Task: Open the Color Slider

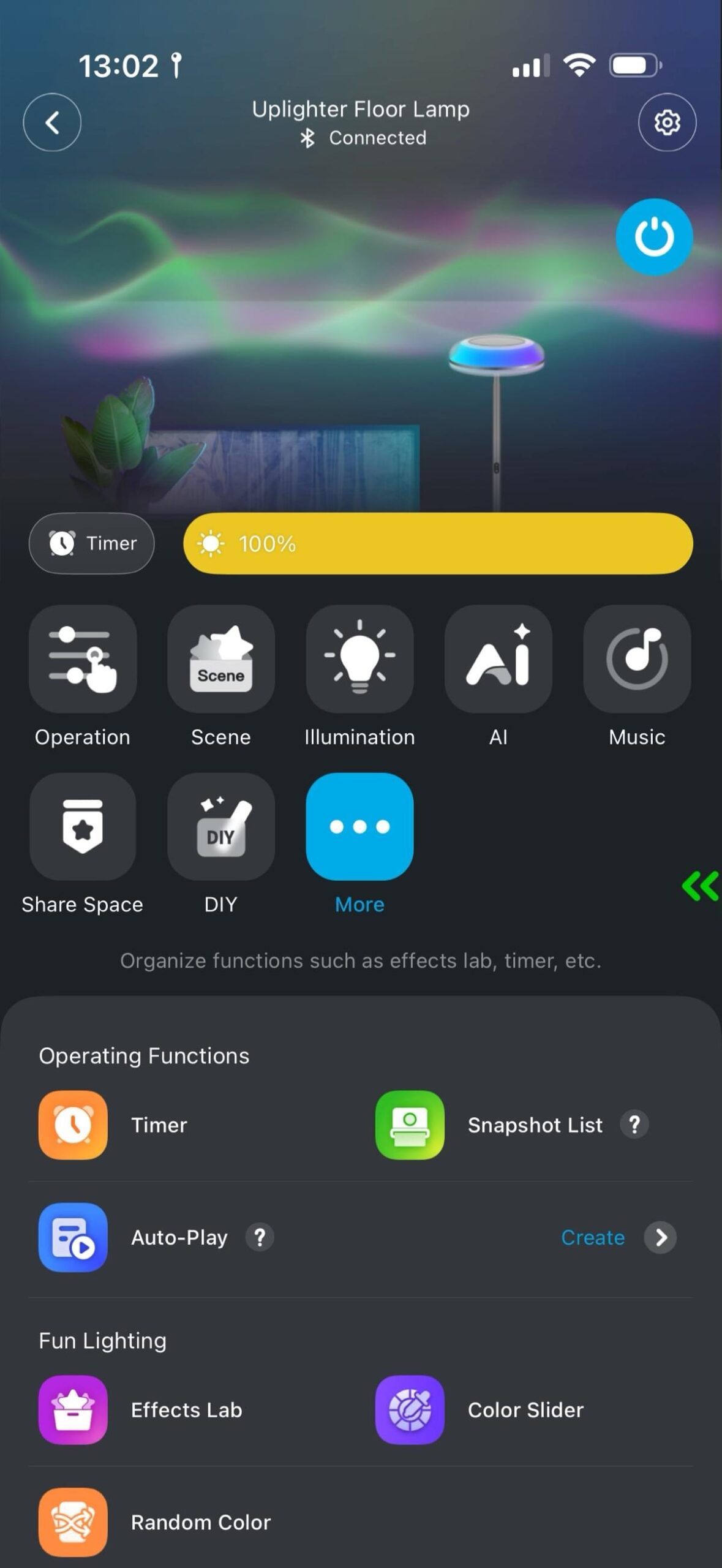Action: coord(479,1410)
